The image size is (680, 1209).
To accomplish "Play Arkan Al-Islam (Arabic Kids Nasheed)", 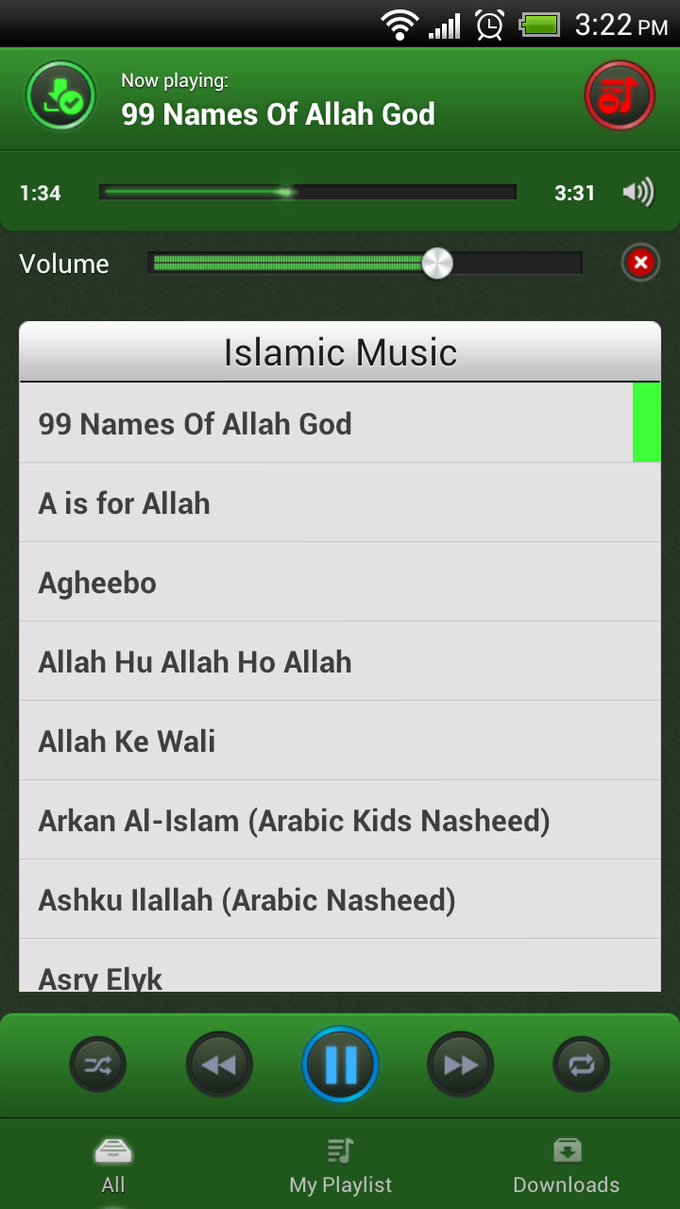I will pyautogui.click(x=340, y=821).
